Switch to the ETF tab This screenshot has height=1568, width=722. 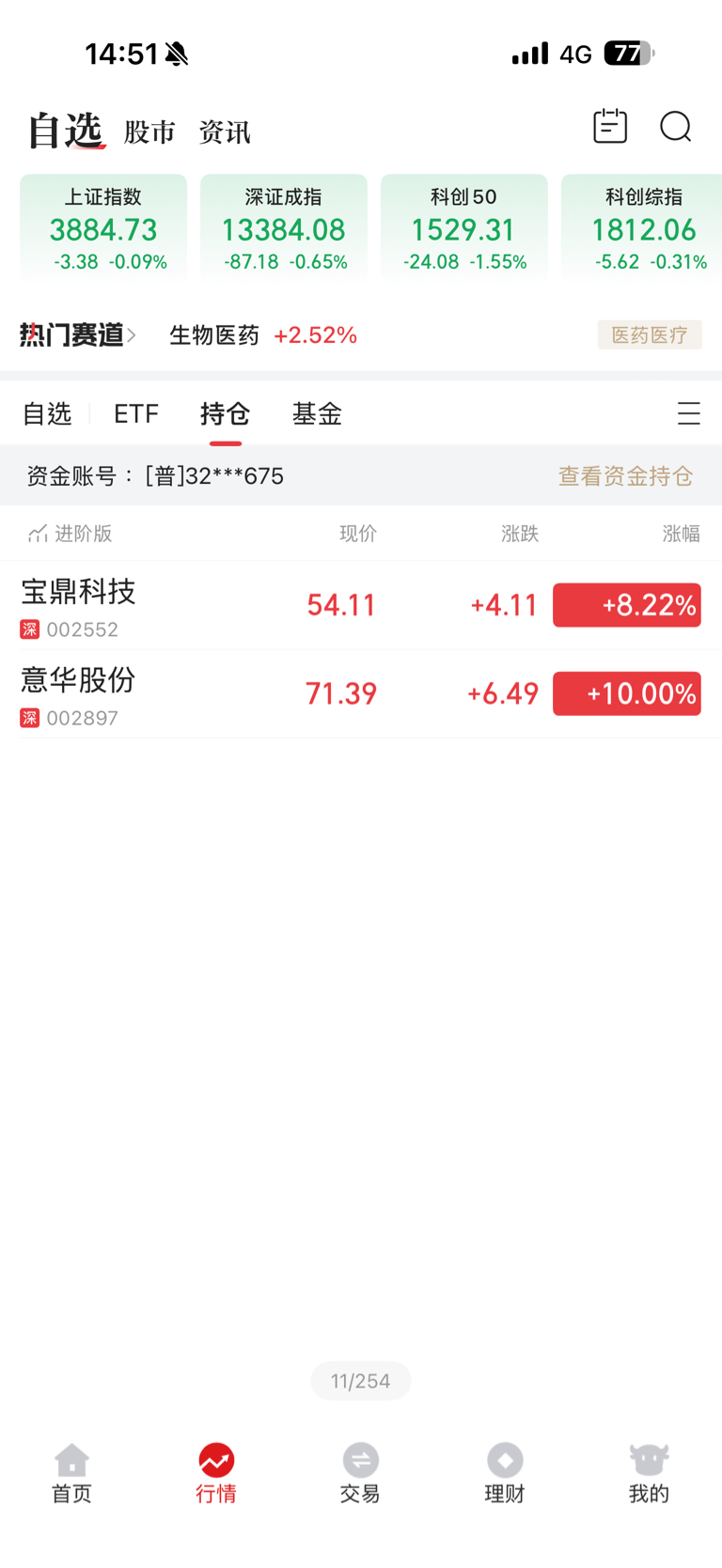[x=136, y=413]
